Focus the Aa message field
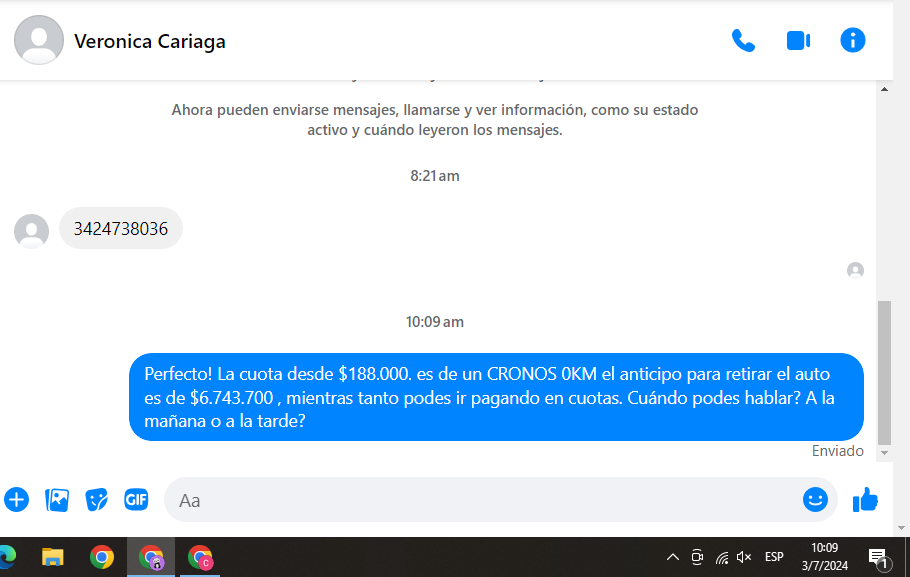 click(480, 499)
